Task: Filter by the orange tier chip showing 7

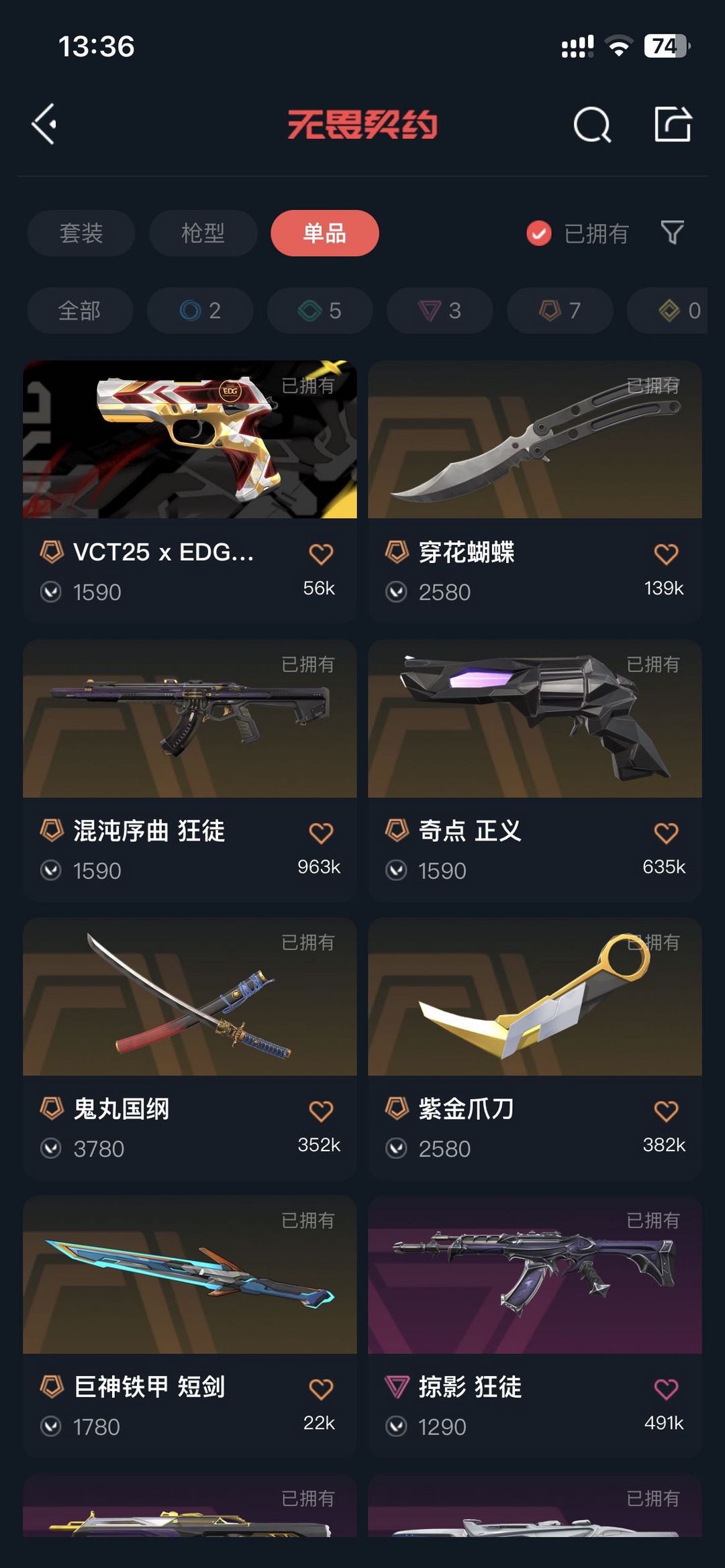Action: tap(560, 311)
